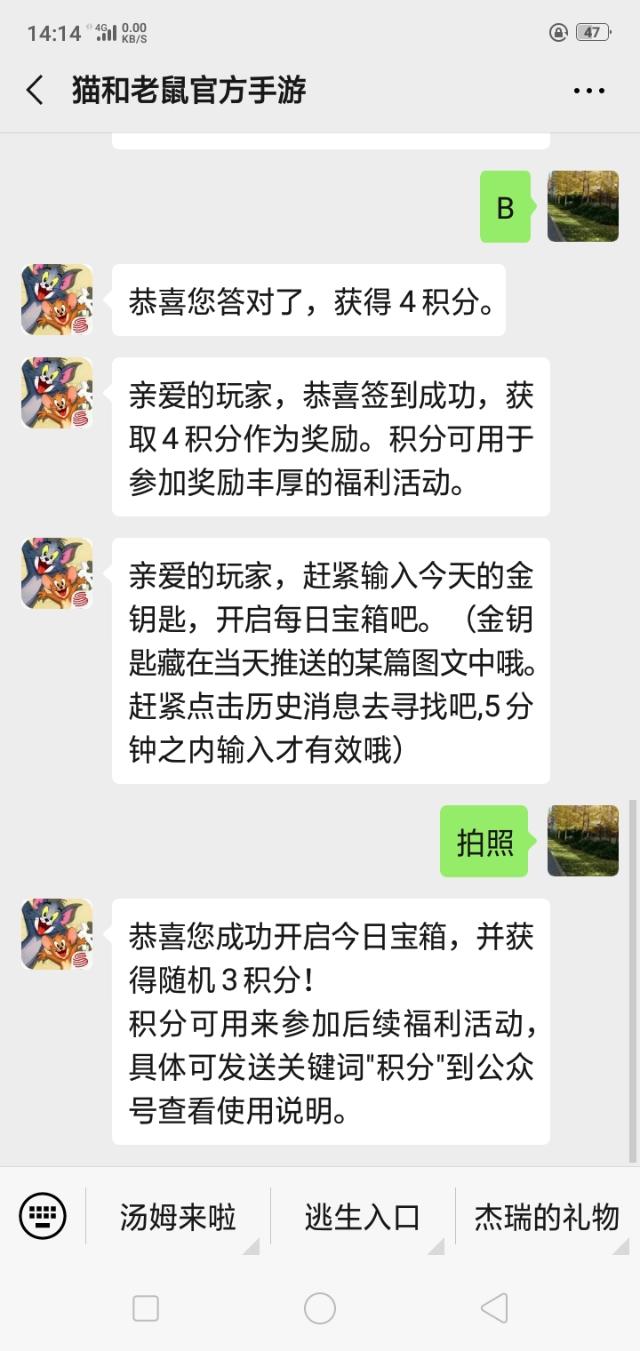Tap the system back navigation button
Screen dimensions: 640x1351
(494, 1307)
